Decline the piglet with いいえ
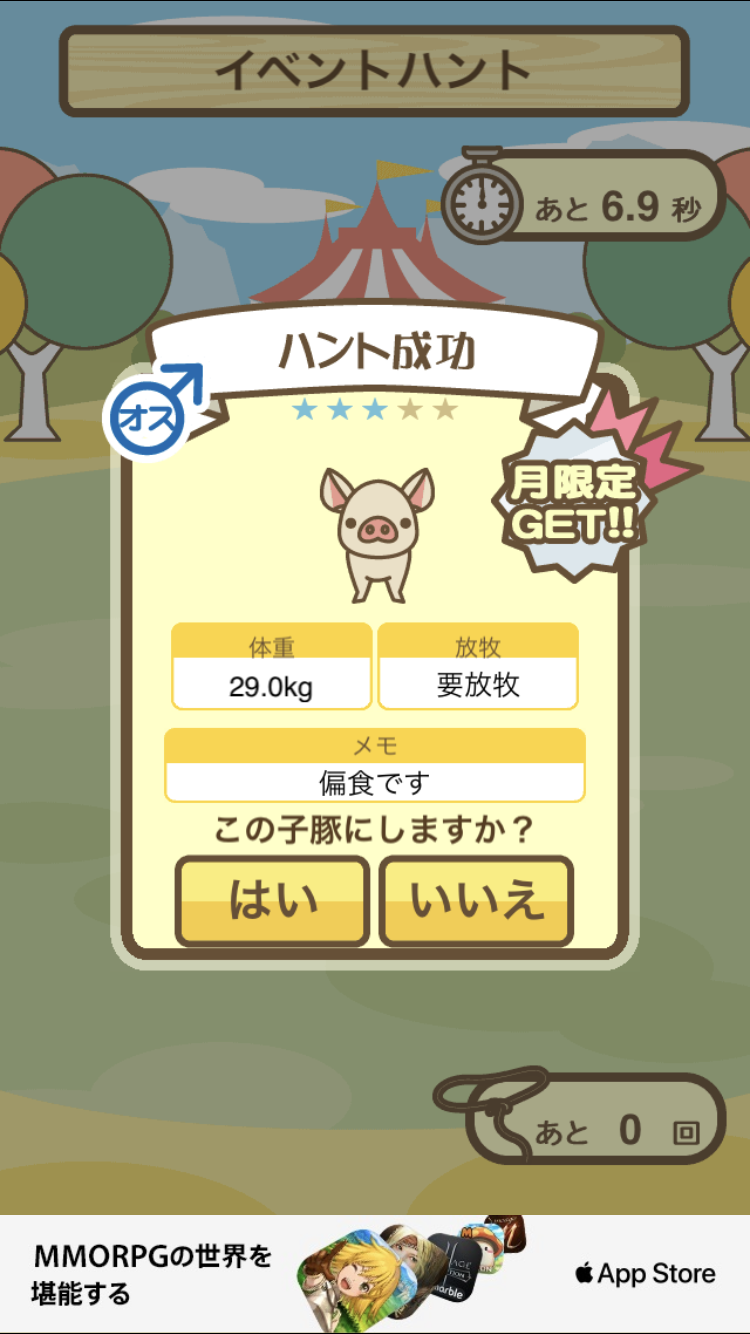This screenshot has width=750, height=1334. (476, 900)
